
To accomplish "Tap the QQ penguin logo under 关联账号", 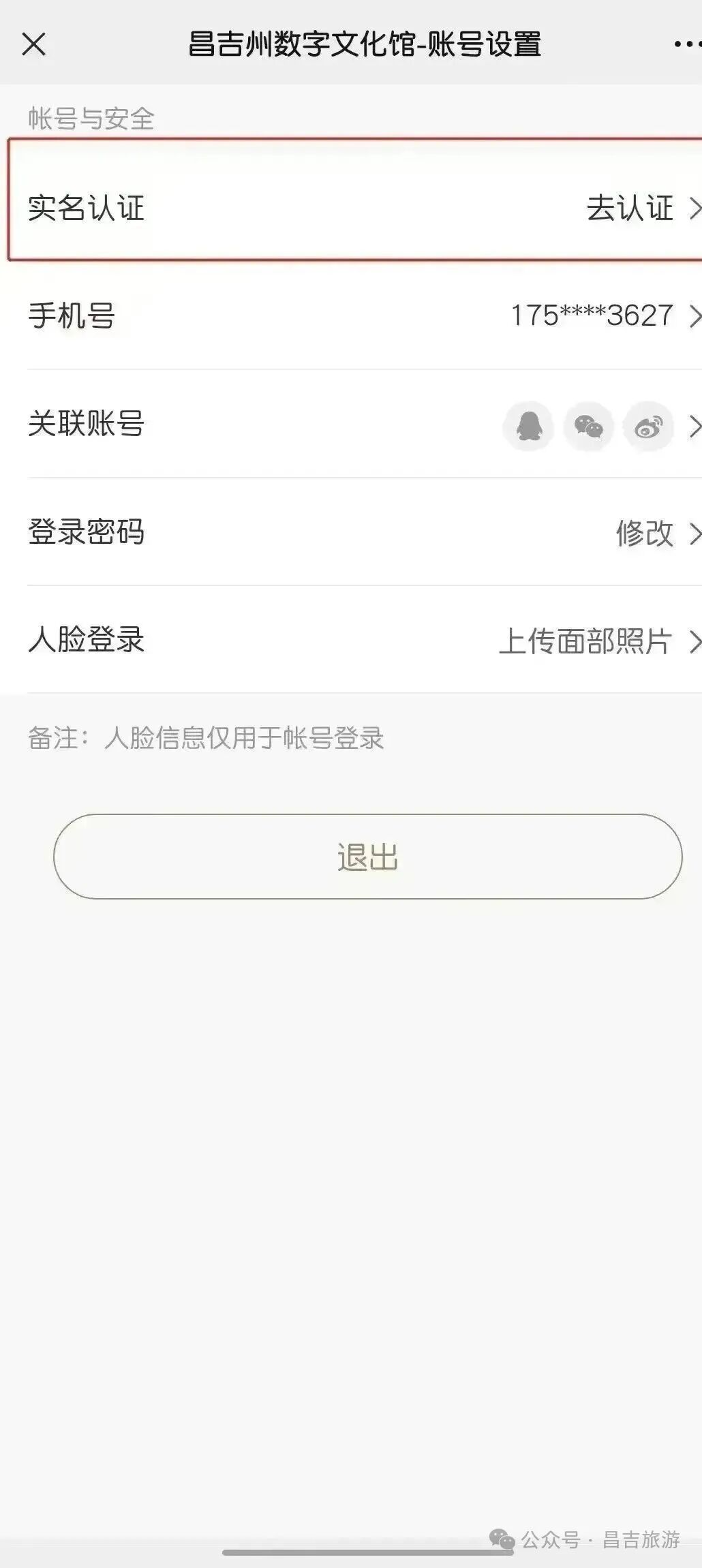I will point(527,426).
